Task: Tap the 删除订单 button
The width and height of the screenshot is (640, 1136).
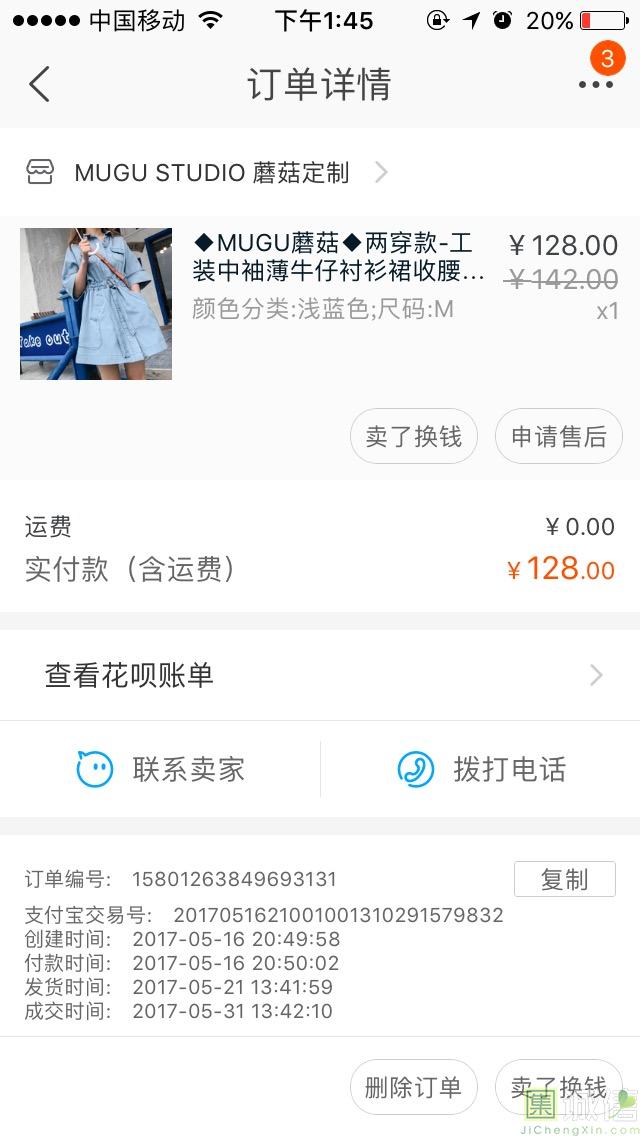Action: [414, 1087]
